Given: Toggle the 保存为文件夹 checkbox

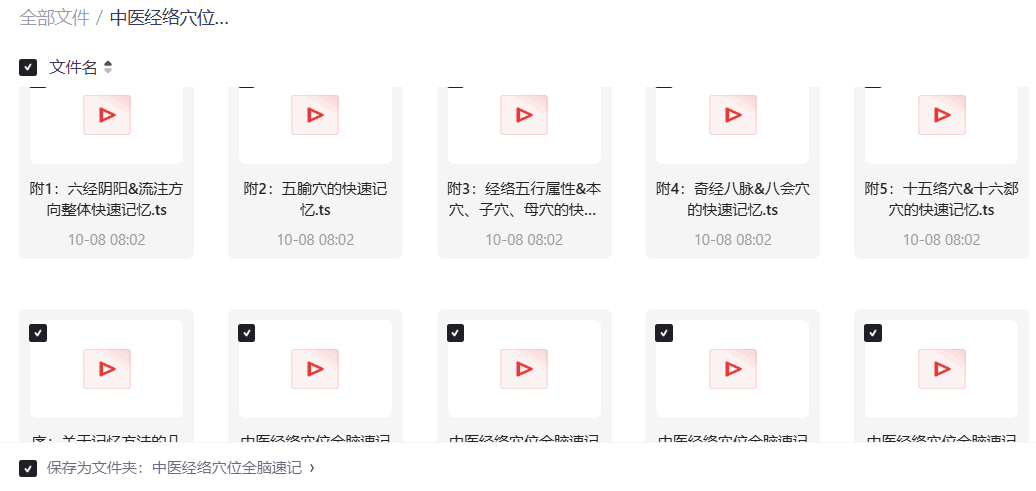Looking at the screenshot, I should point(28,468).
